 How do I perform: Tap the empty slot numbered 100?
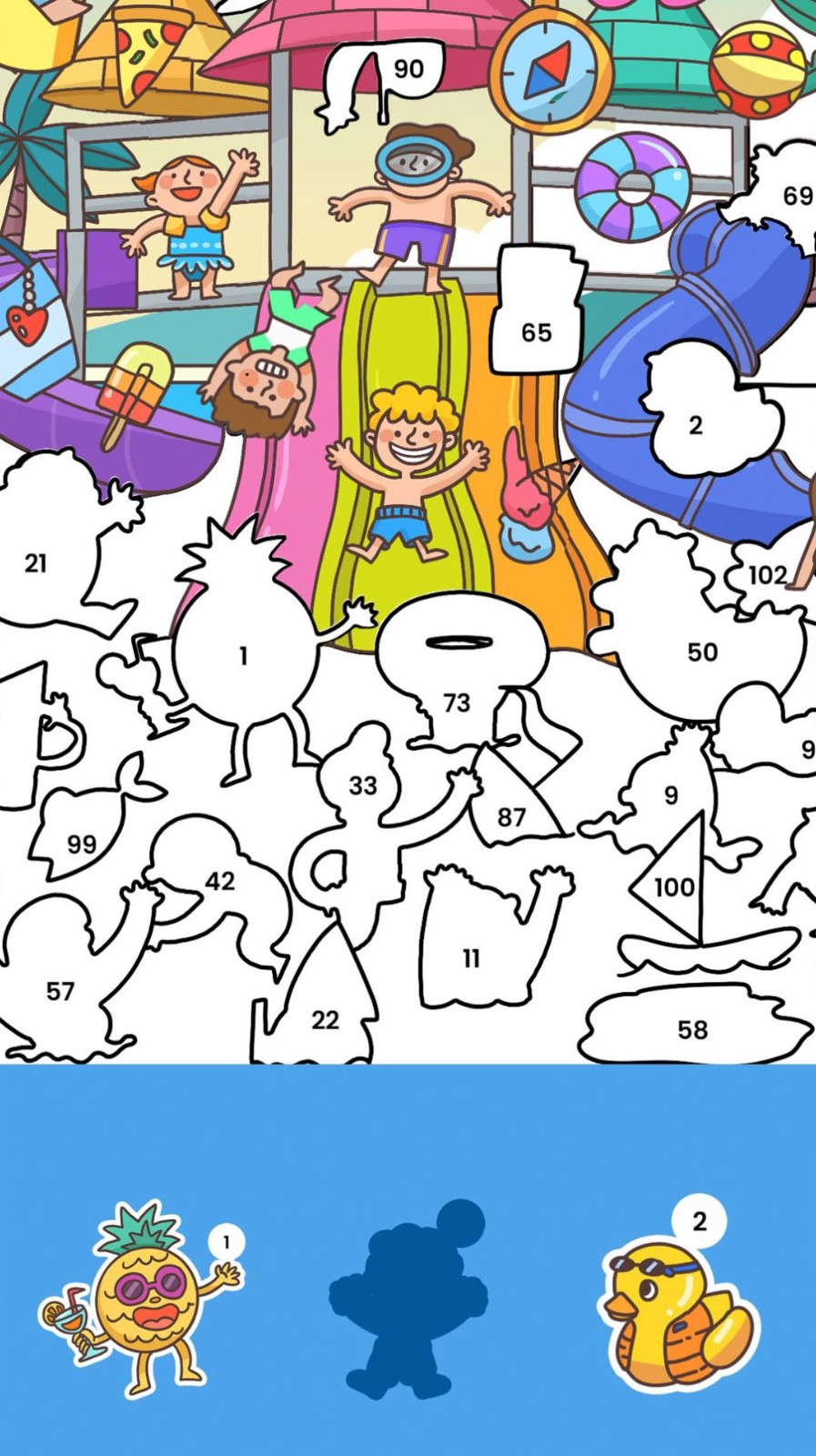coord(674,886)
